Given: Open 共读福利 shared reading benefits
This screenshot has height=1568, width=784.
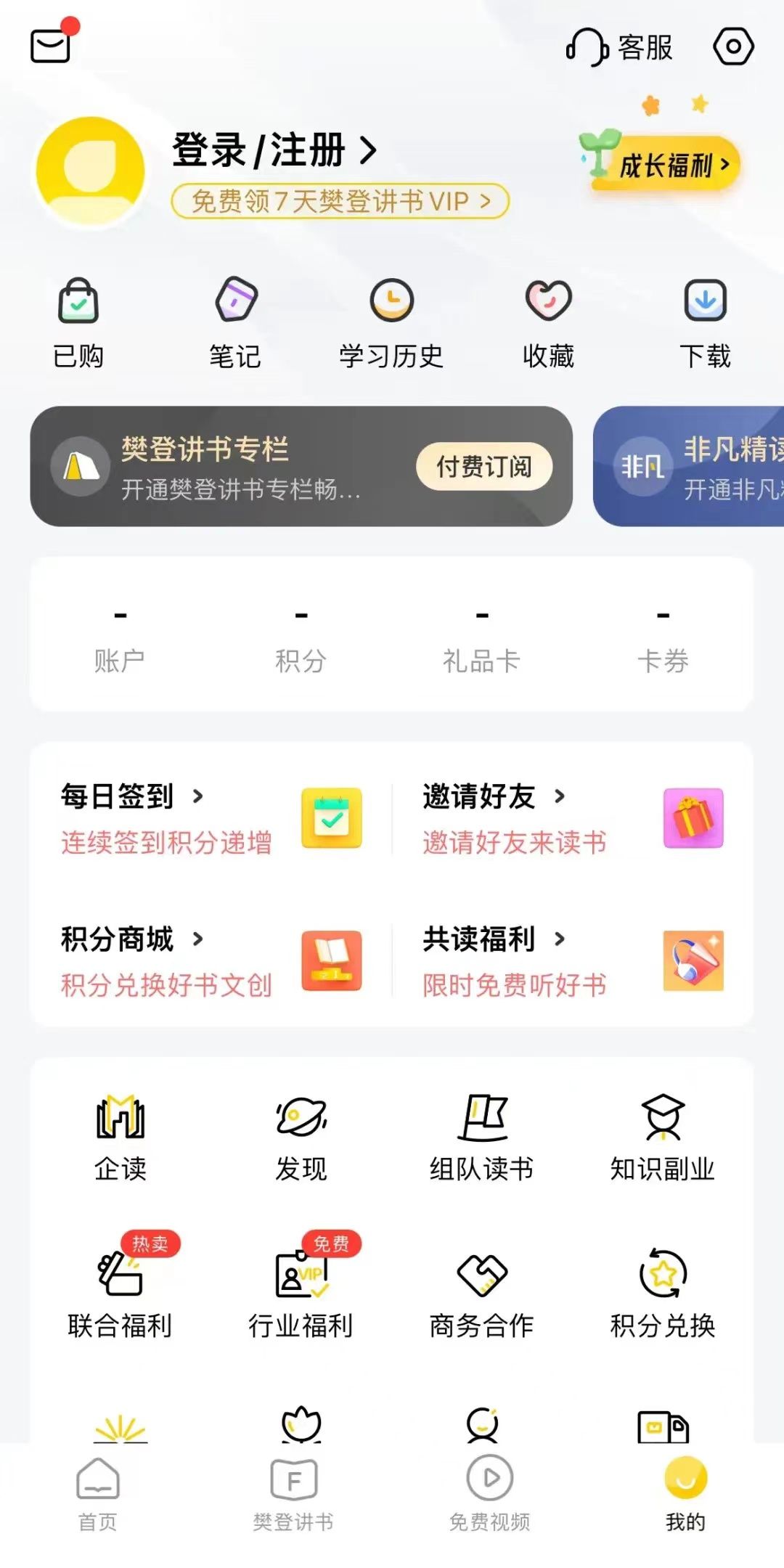Looking at the screenshot, I should click(573, 961).
